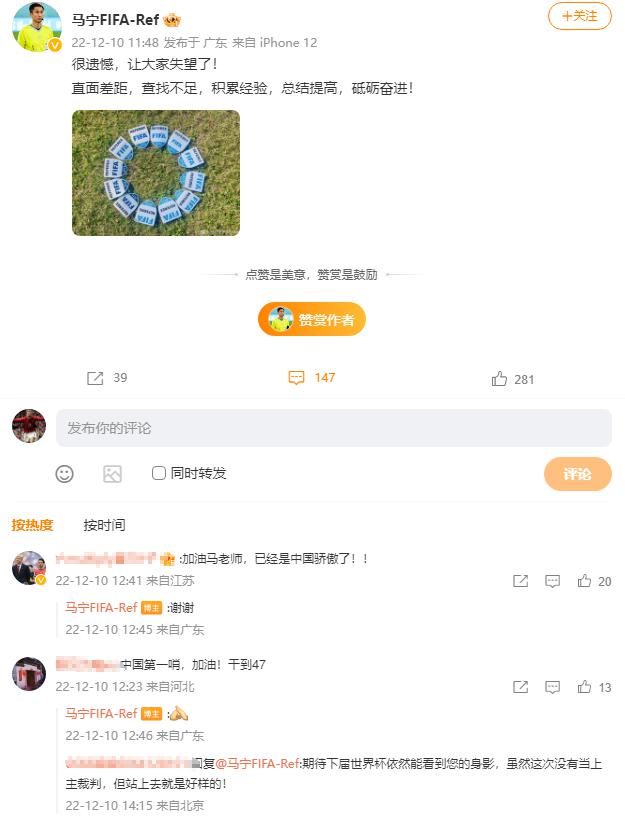Open the FIFA badges photo in the post
The width and height of the screenshot is (625, 825).
(x=155, y=173)
